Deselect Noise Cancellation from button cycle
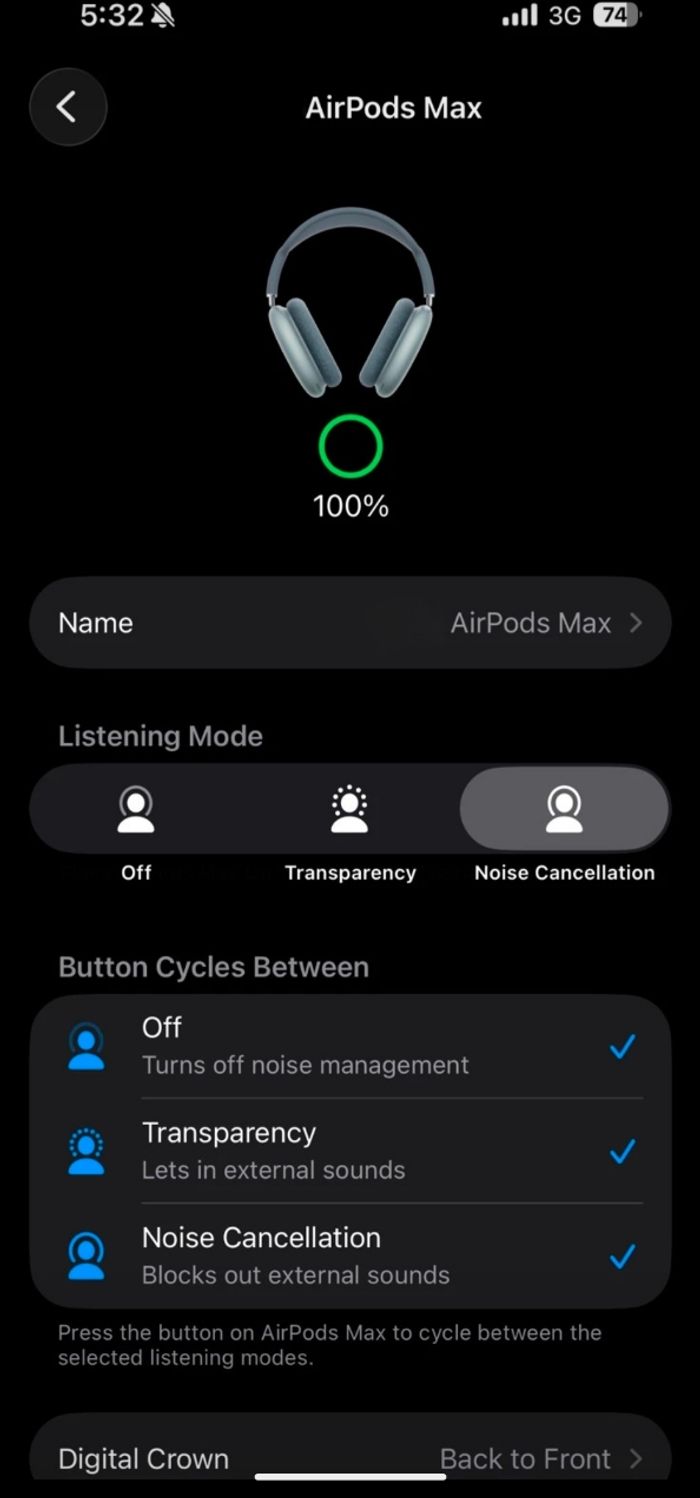Screen dimensions: 700x1498 click(349, 1256)
